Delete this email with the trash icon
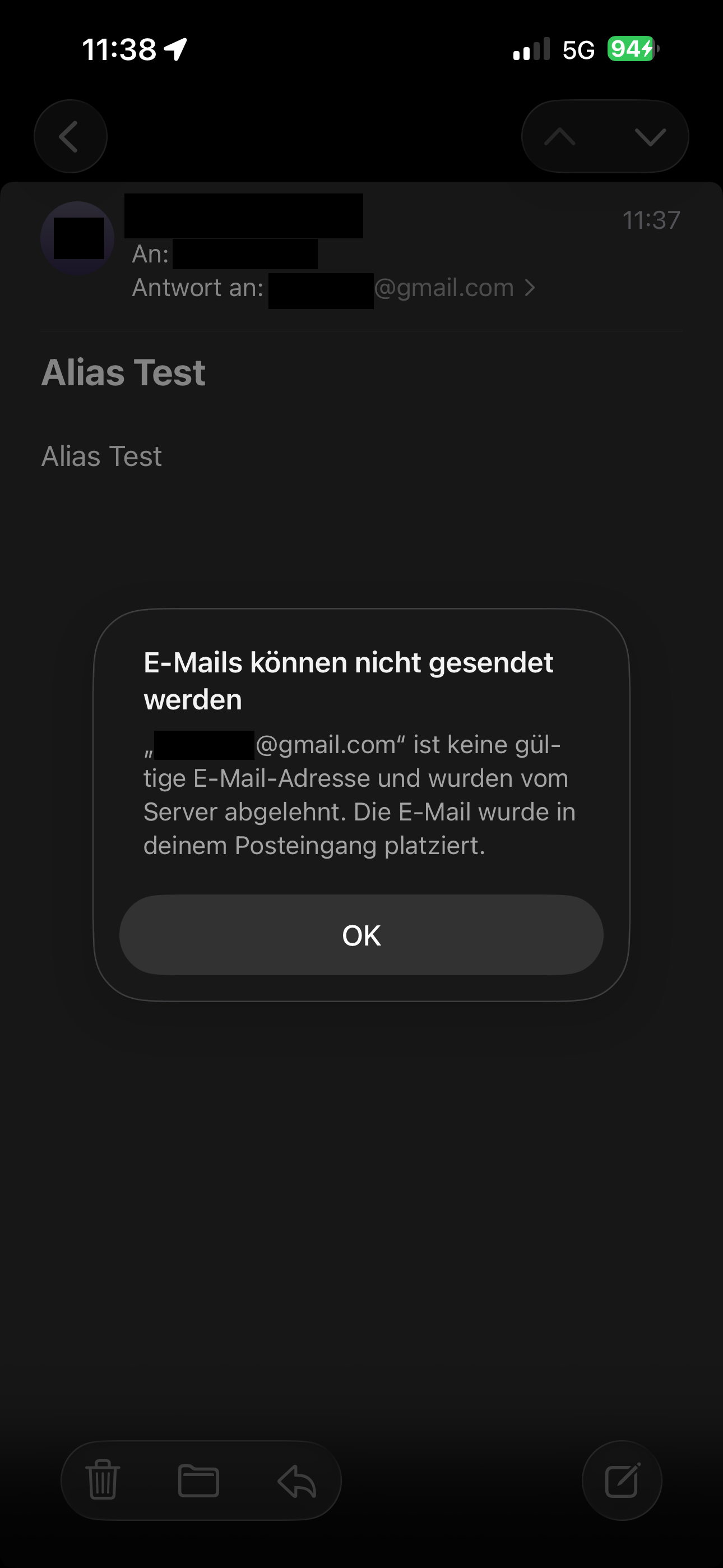723x1568 pixels. (x=103, y=1480)
